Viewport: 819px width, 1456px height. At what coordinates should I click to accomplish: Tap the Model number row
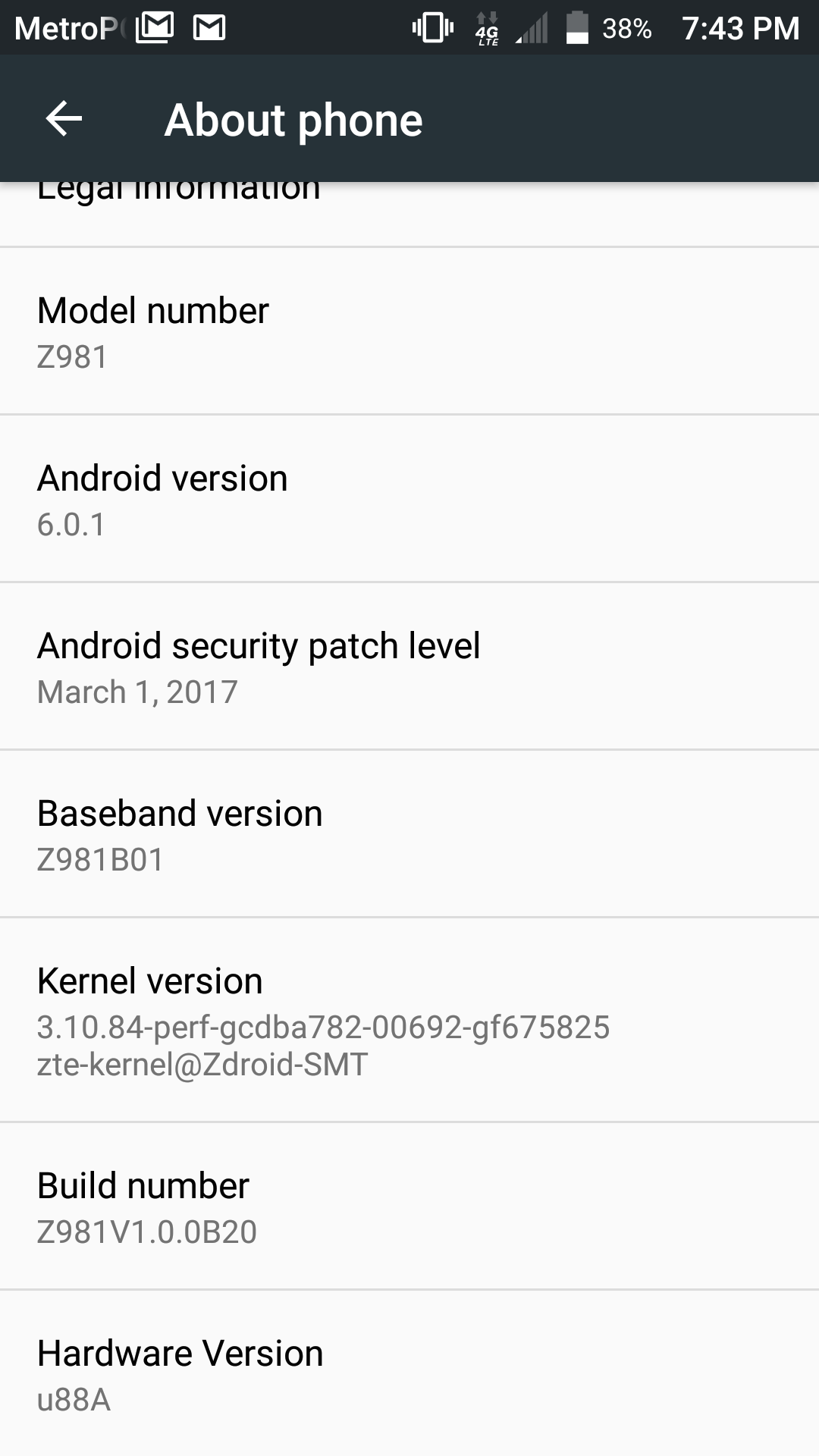[409, 332]
